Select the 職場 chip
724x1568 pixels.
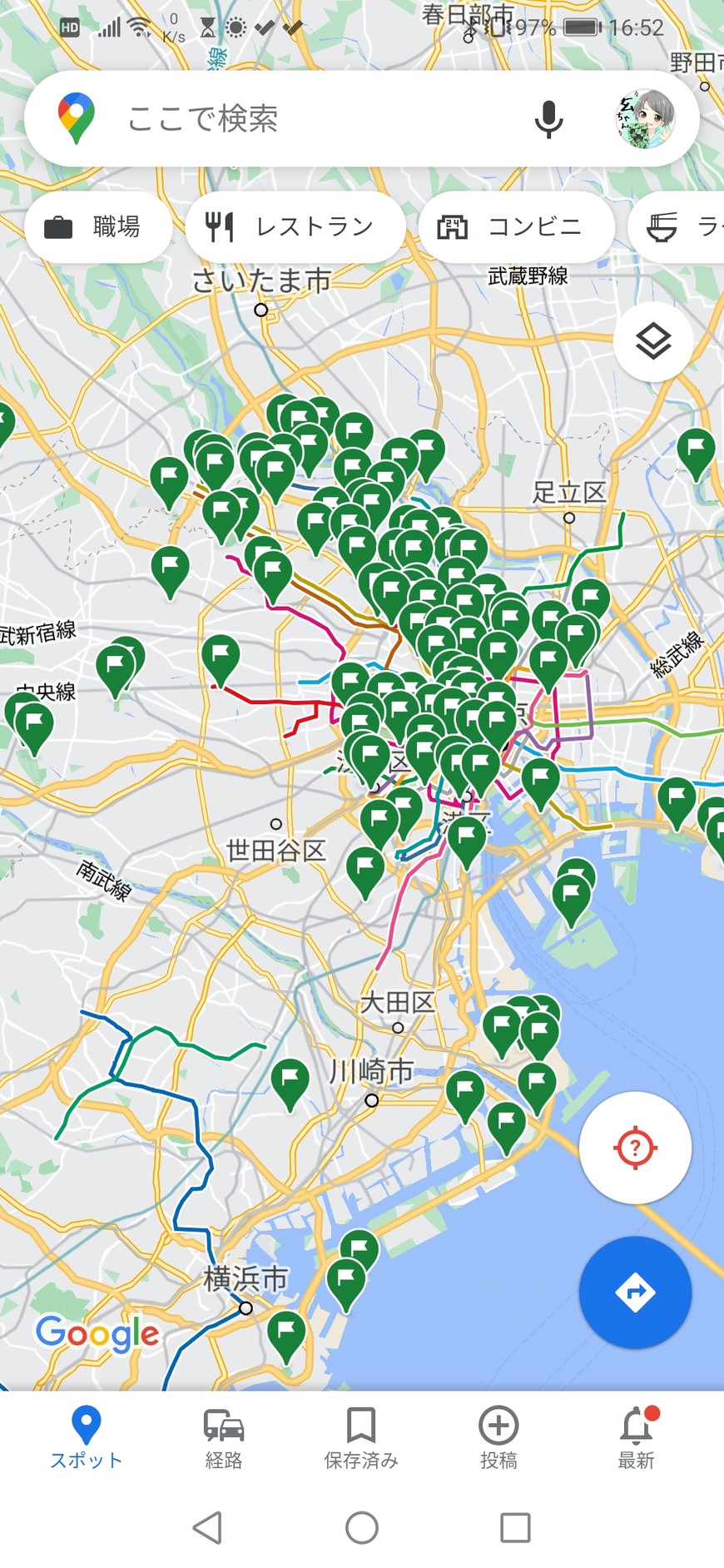click(98, 226)
